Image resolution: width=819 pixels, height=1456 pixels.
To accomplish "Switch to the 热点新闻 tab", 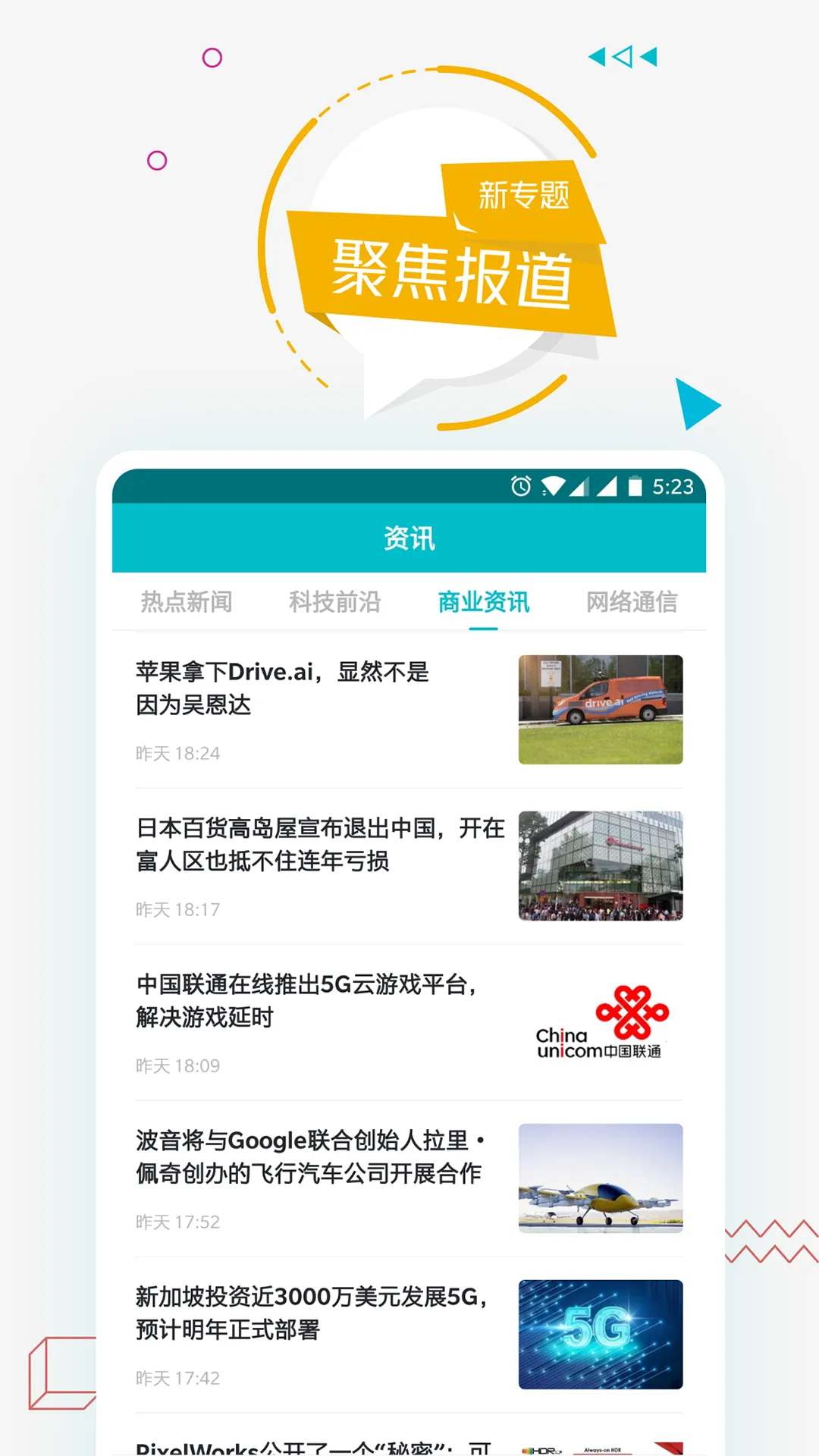I will (187, 603).
